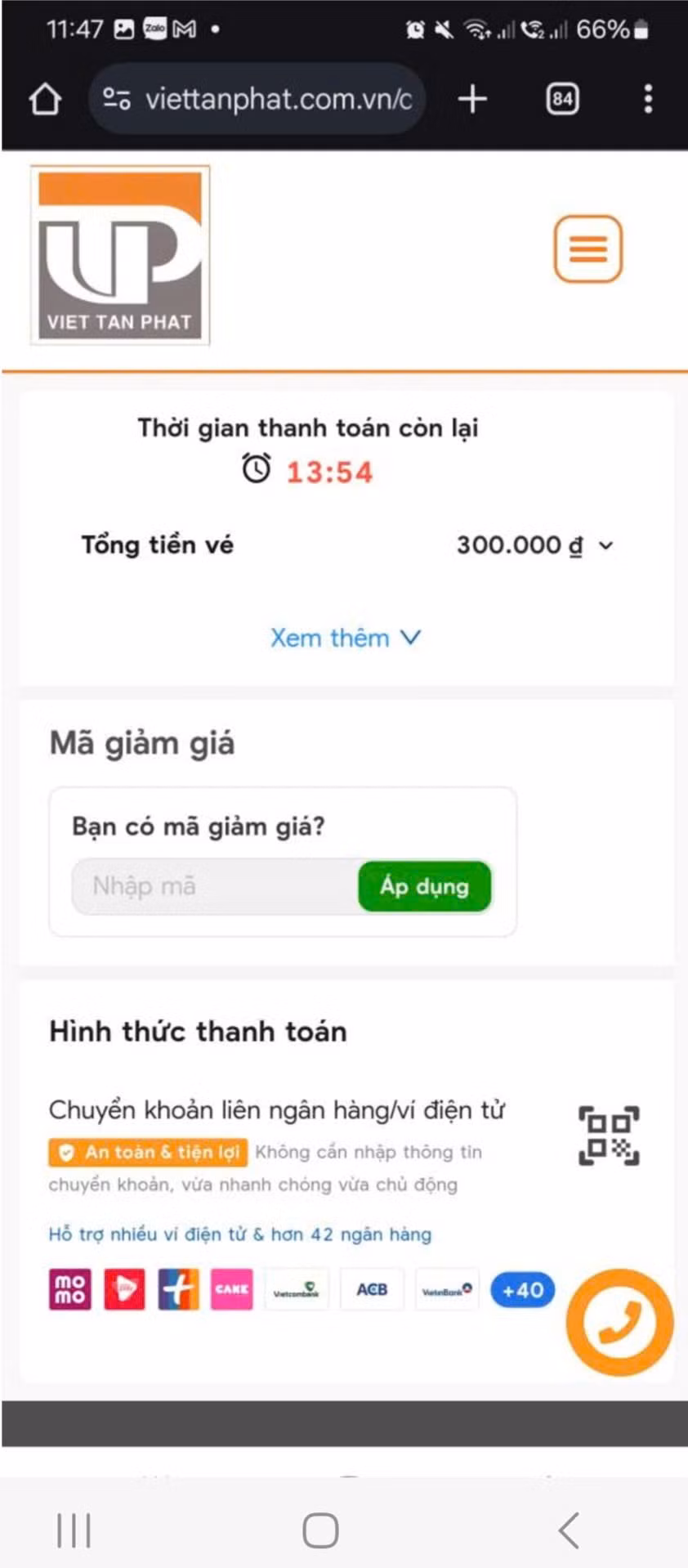Open the browser home page
This screenshot has height=1568, width=688.
point(45,100)
